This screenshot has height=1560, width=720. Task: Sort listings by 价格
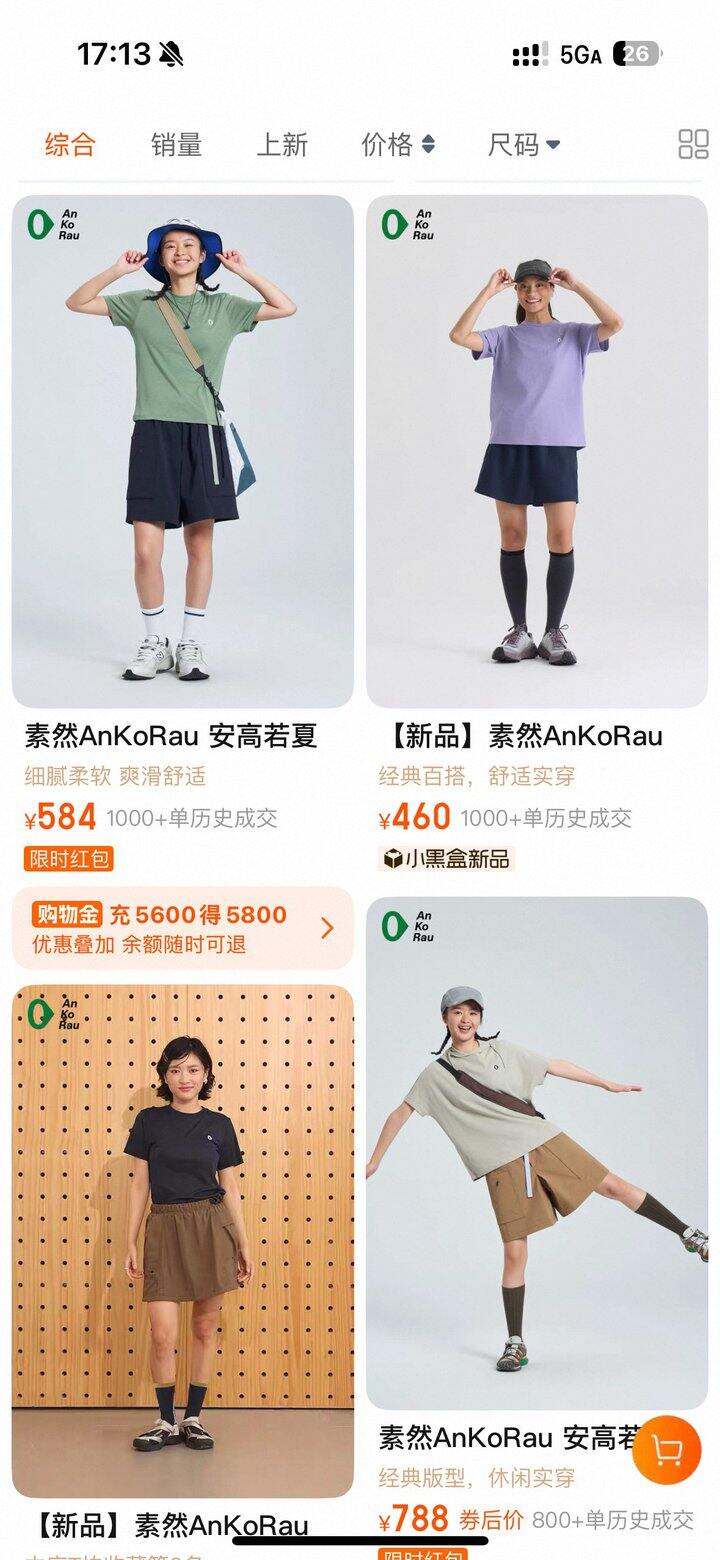(x=397, y=145)
